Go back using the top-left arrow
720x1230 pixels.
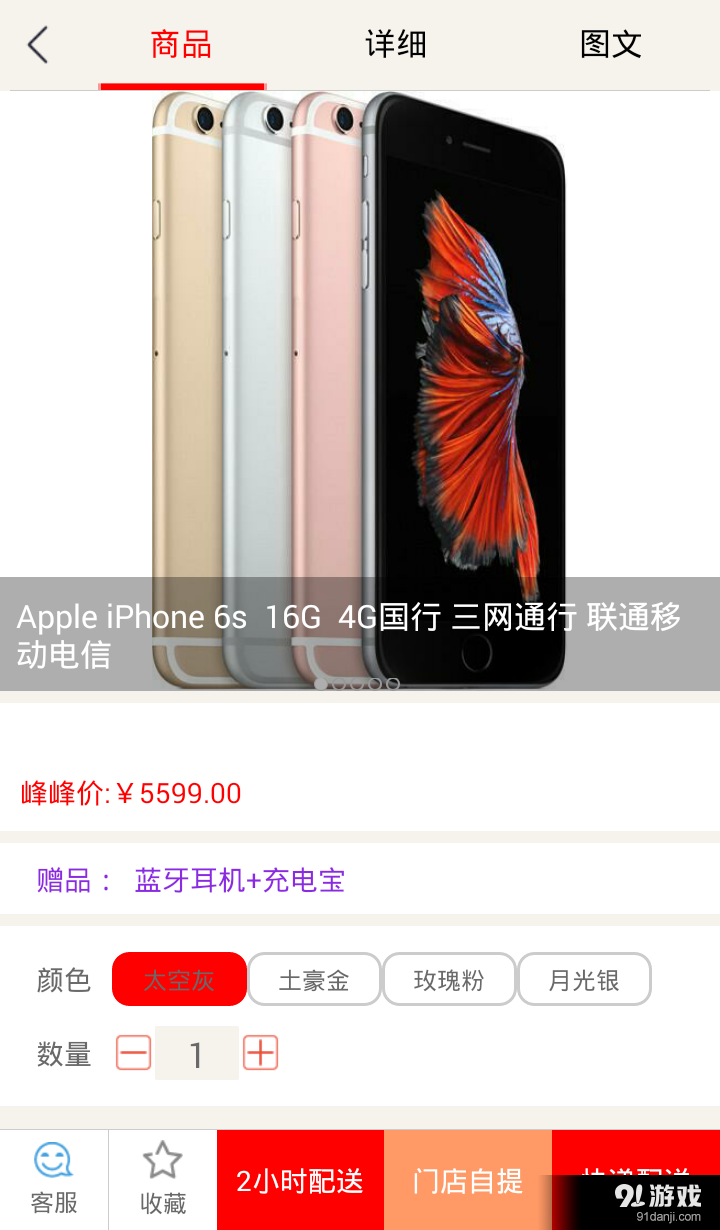pyautogui.click(x=38, y=45)
